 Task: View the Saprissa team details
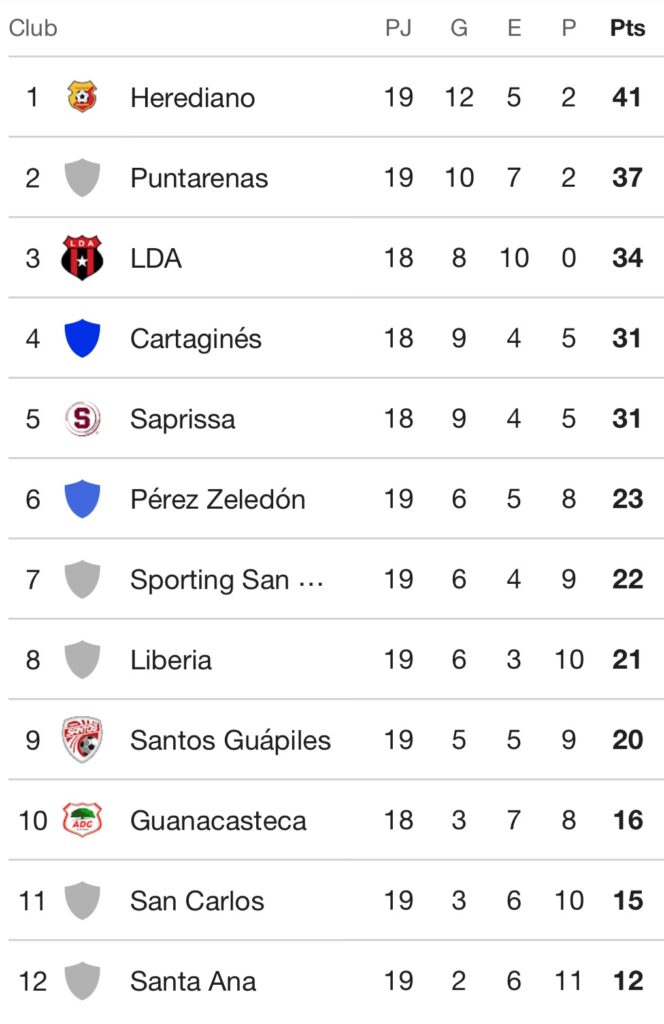click(183, 418)
